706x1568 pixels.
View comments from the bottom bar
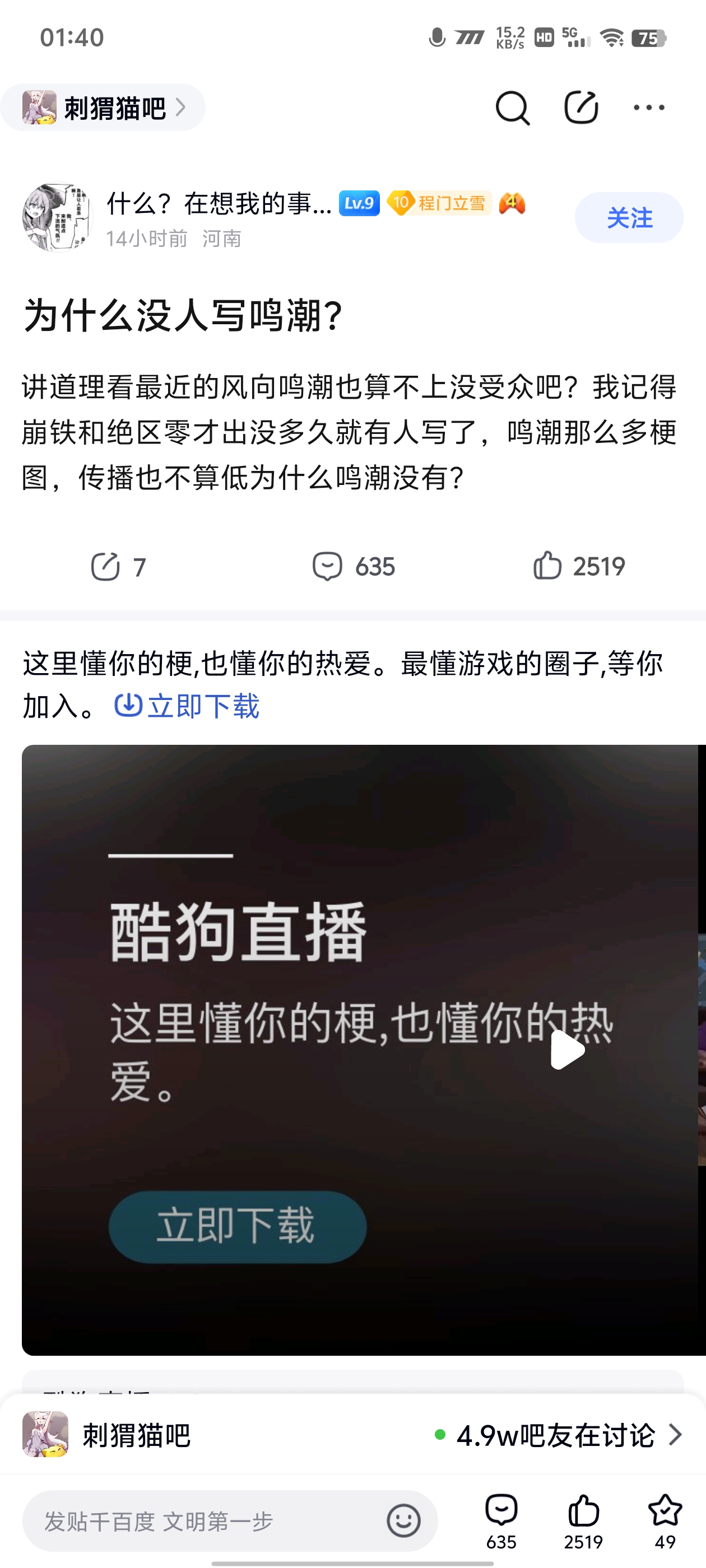(x=501, y=1520)
